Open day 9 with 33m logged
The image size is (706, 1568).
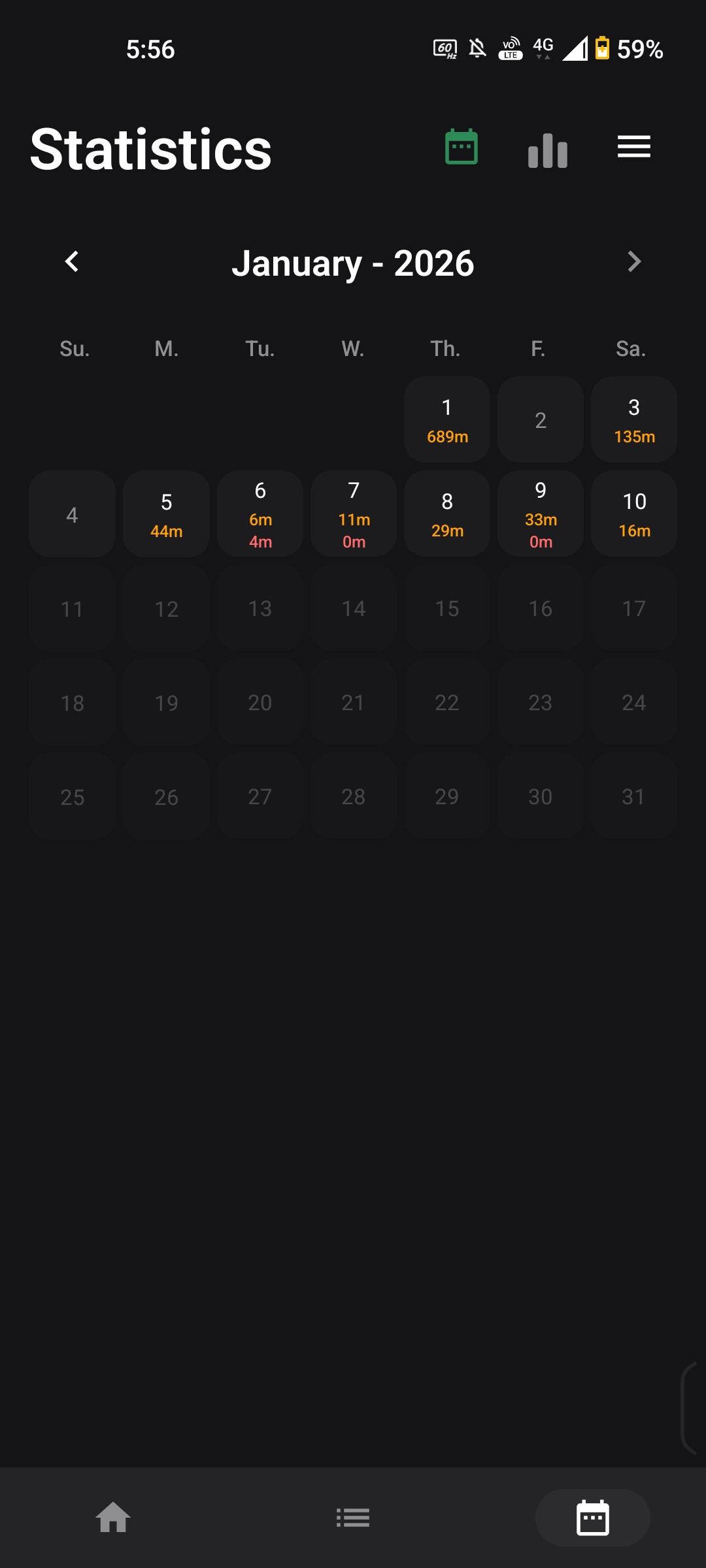[x=540, y=514]
